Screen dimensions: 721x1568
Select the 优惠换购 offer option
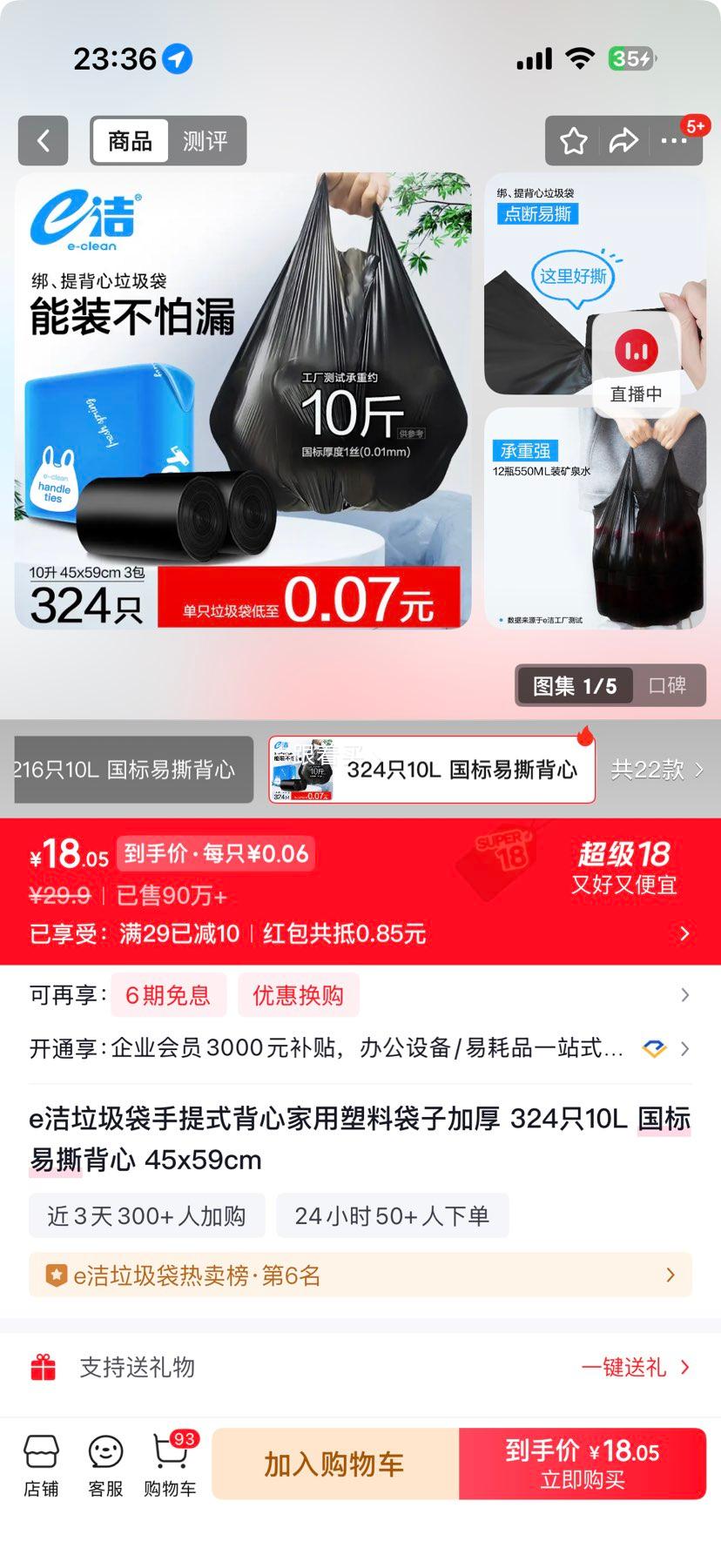(298, 994)
